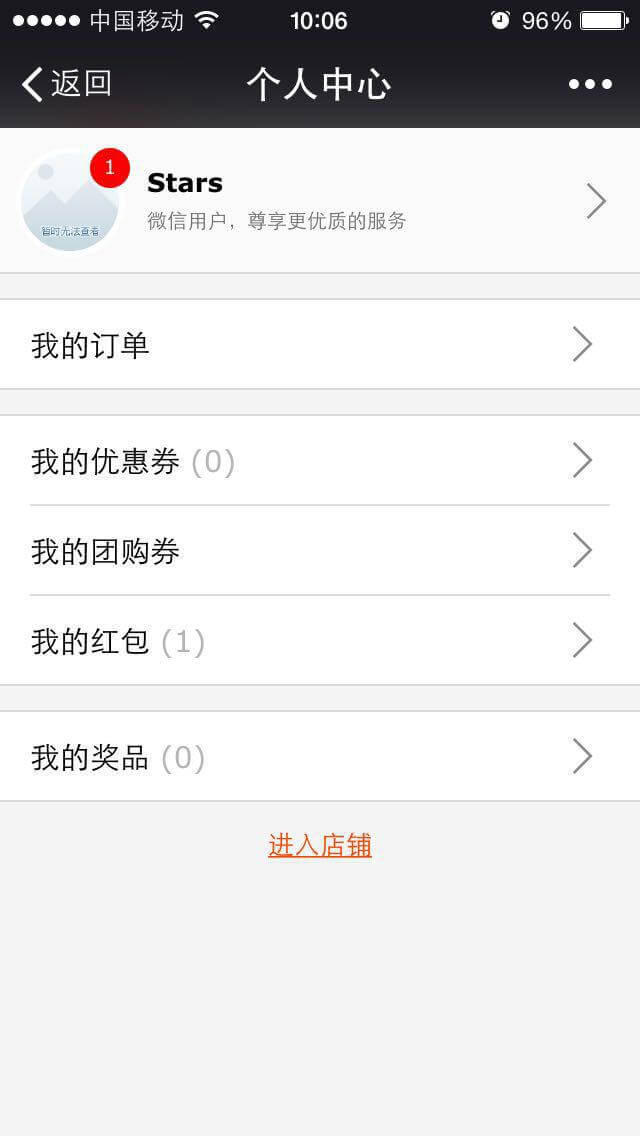Viewport: 640px width, 1136px height.
Task: Open the three-dot overflow menu
Action: (590, 84)
